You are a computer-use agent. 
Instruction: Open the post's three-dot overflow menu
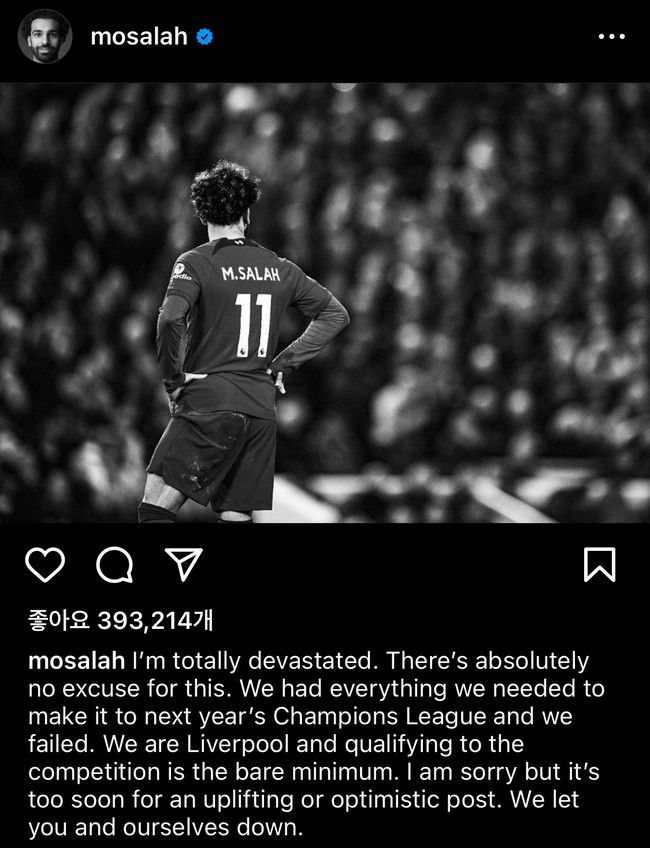(x=611, y=37)
